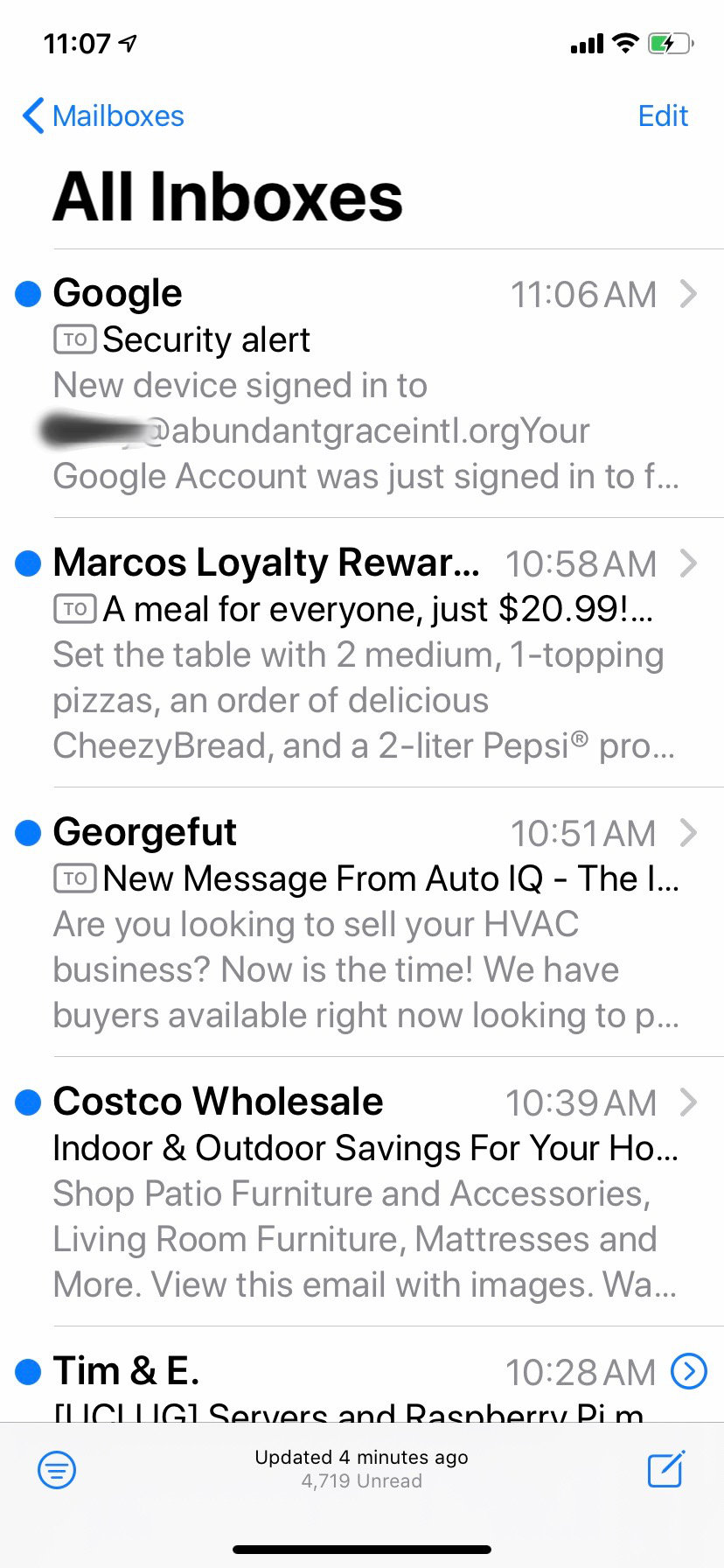This screenshot has width=724, height=1568.
Task: Expand the Tim & E. thread arrow
Action: [689, 1371]
